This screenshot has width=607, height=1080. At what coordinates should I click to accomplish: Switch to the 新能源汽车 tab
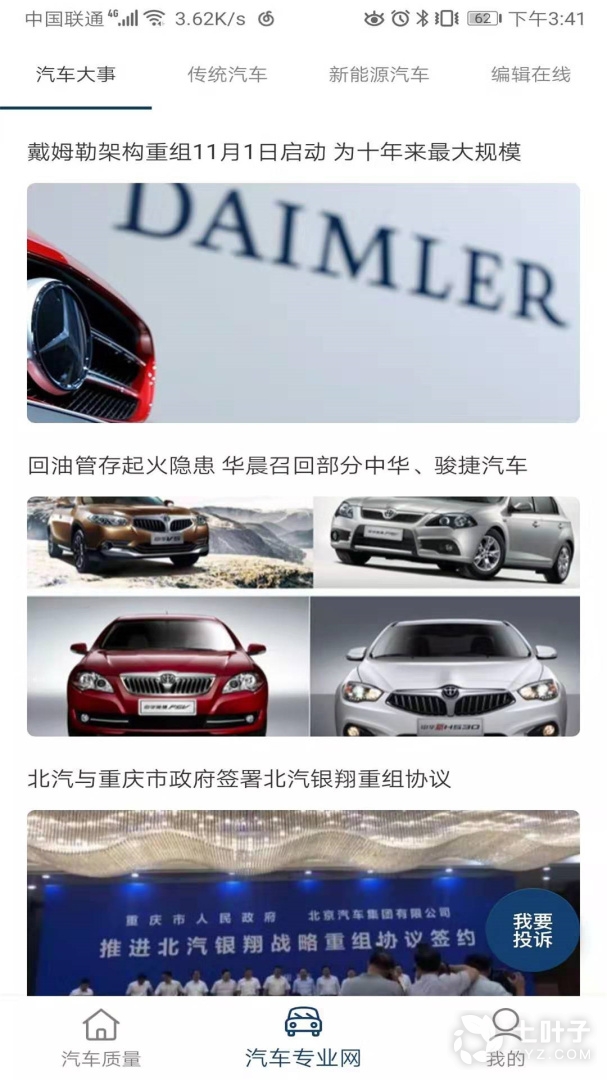coord(378,74)
